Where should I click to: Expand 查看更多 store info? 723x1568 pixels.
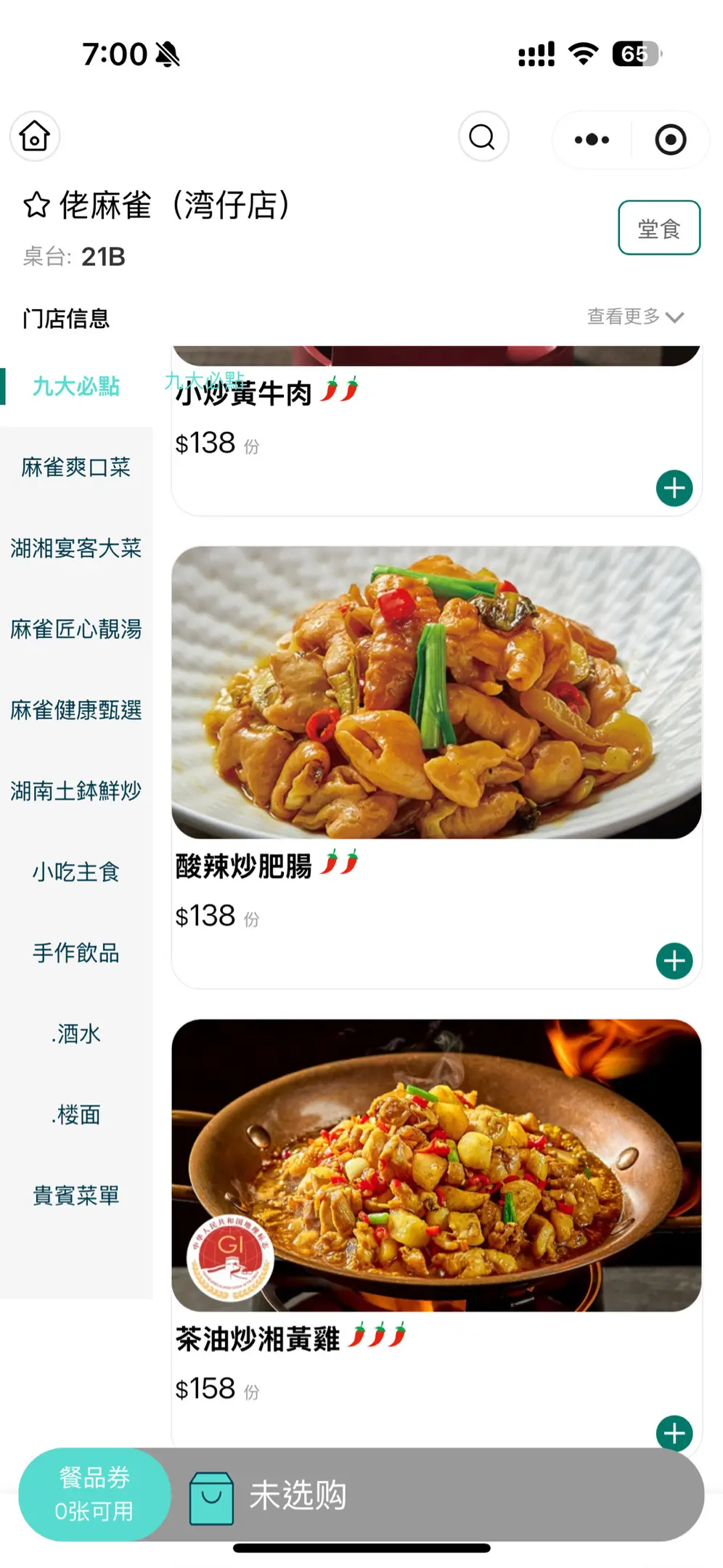636,317
